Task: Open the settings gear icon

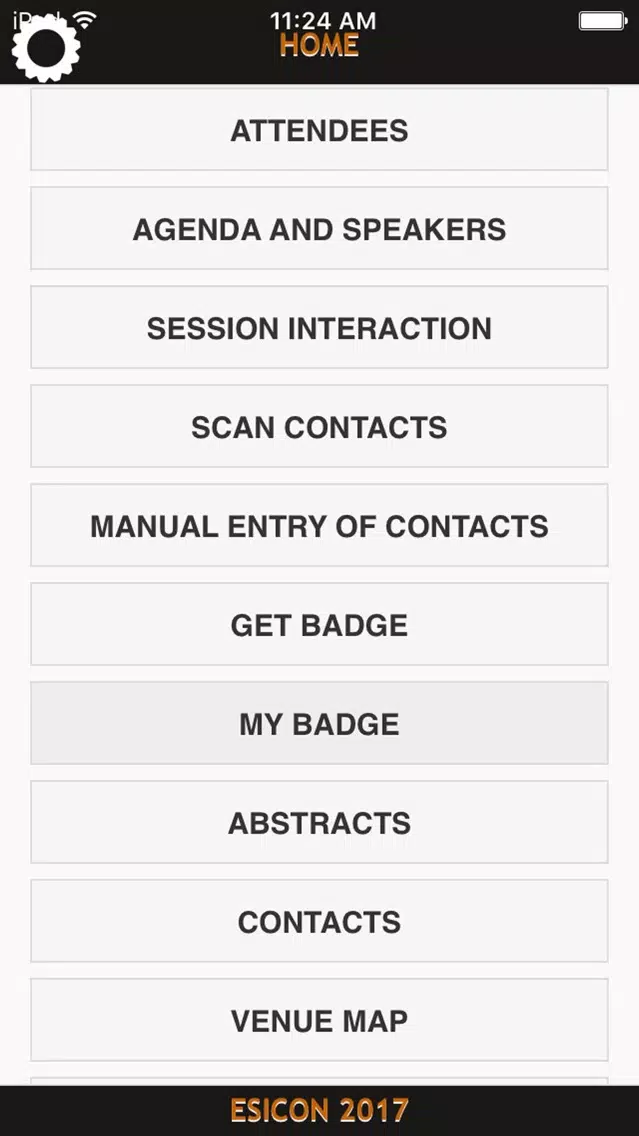Action: 46,48
